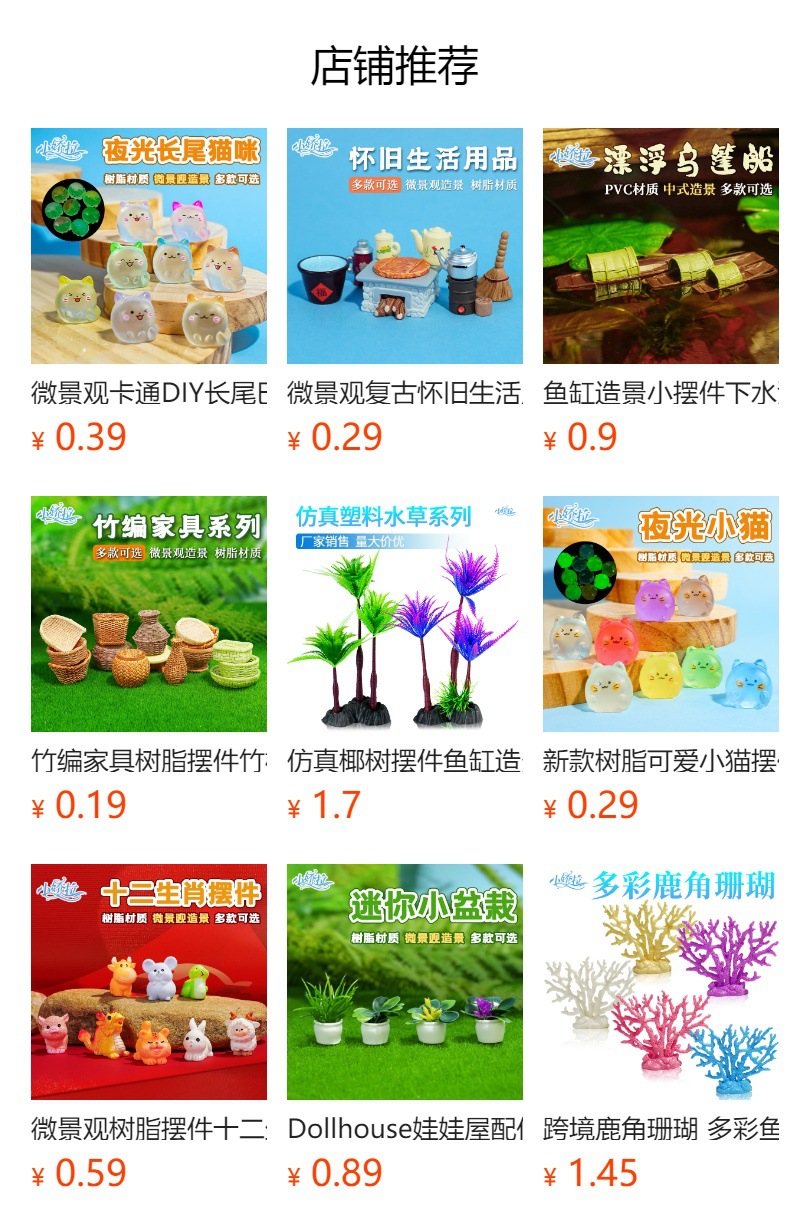The height and width of the screenshot is (1232, 790).
Task: Select the 竹编家具系列 resin item
Action: coord(149,614)
